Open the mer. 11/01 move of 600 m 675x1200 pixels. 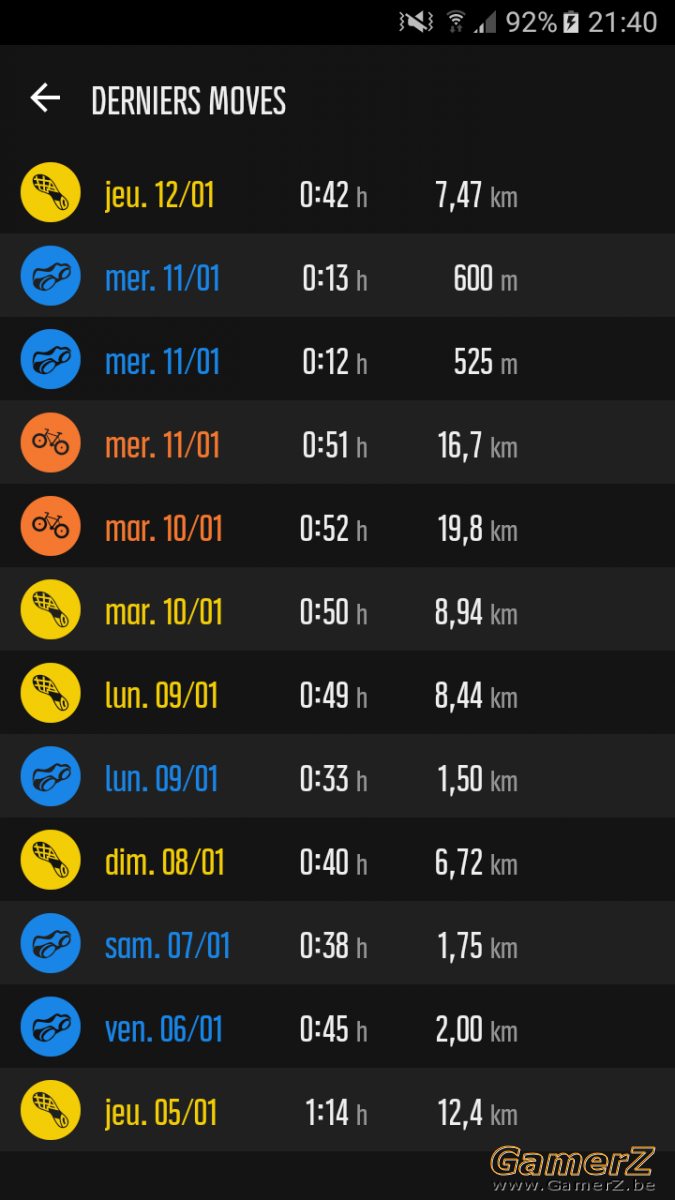(337, 276)
